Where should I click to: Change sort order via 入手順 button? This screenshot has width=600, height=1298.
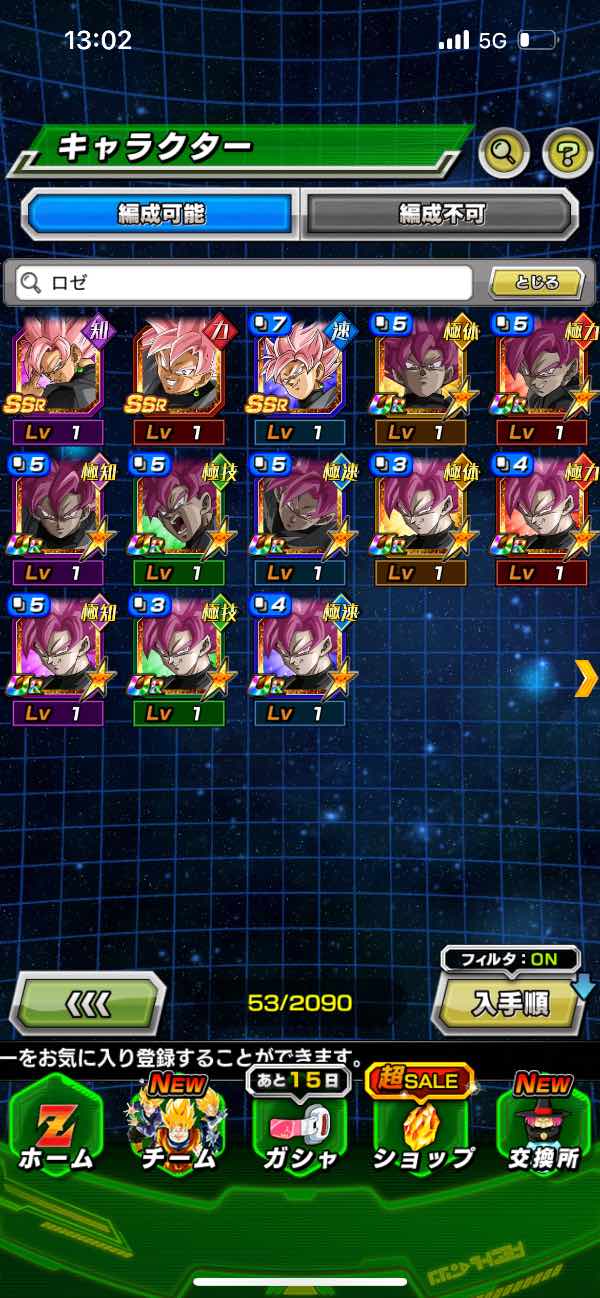[x=508, y=1003]
